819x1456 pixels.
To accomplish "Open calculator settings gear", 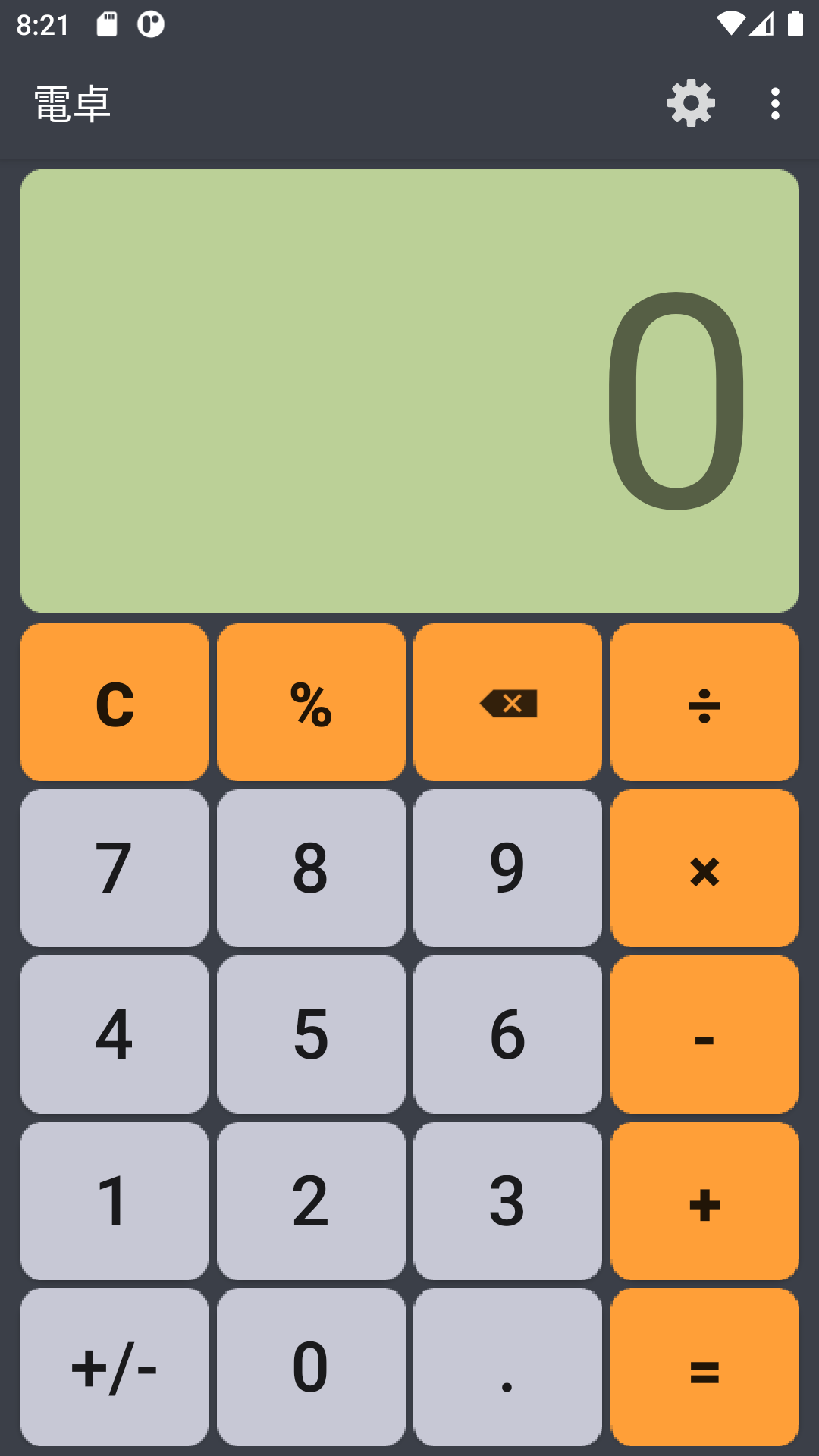I will click(x=691, y=103).
